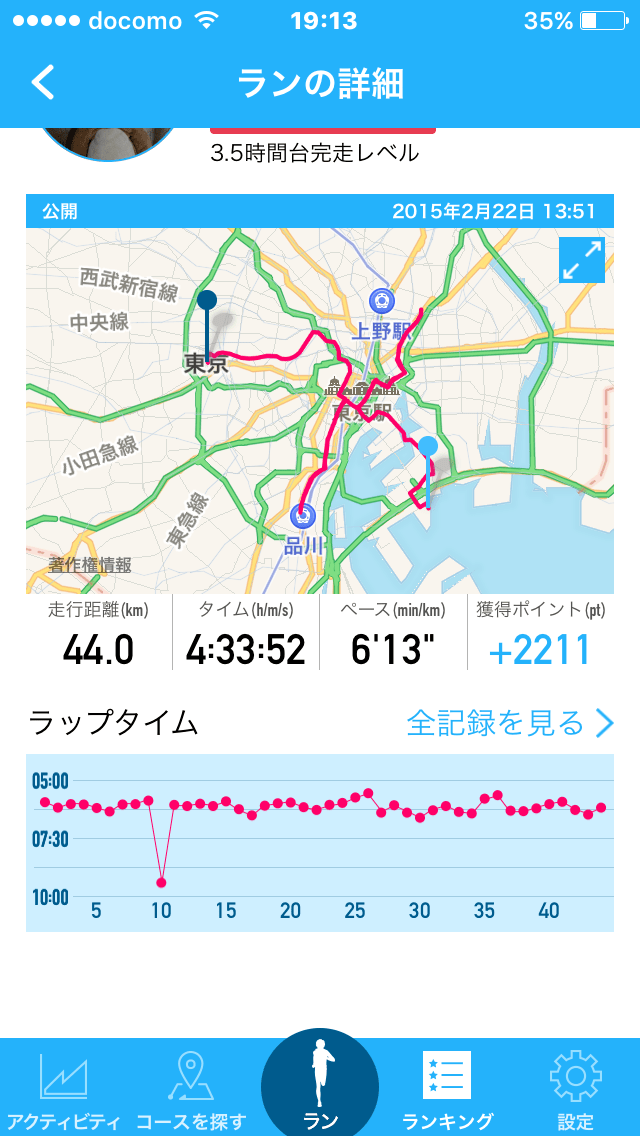Viewport: 640px width, 1136px height.
Task: Go to the ランキング tab
Action: [447, 1090]
